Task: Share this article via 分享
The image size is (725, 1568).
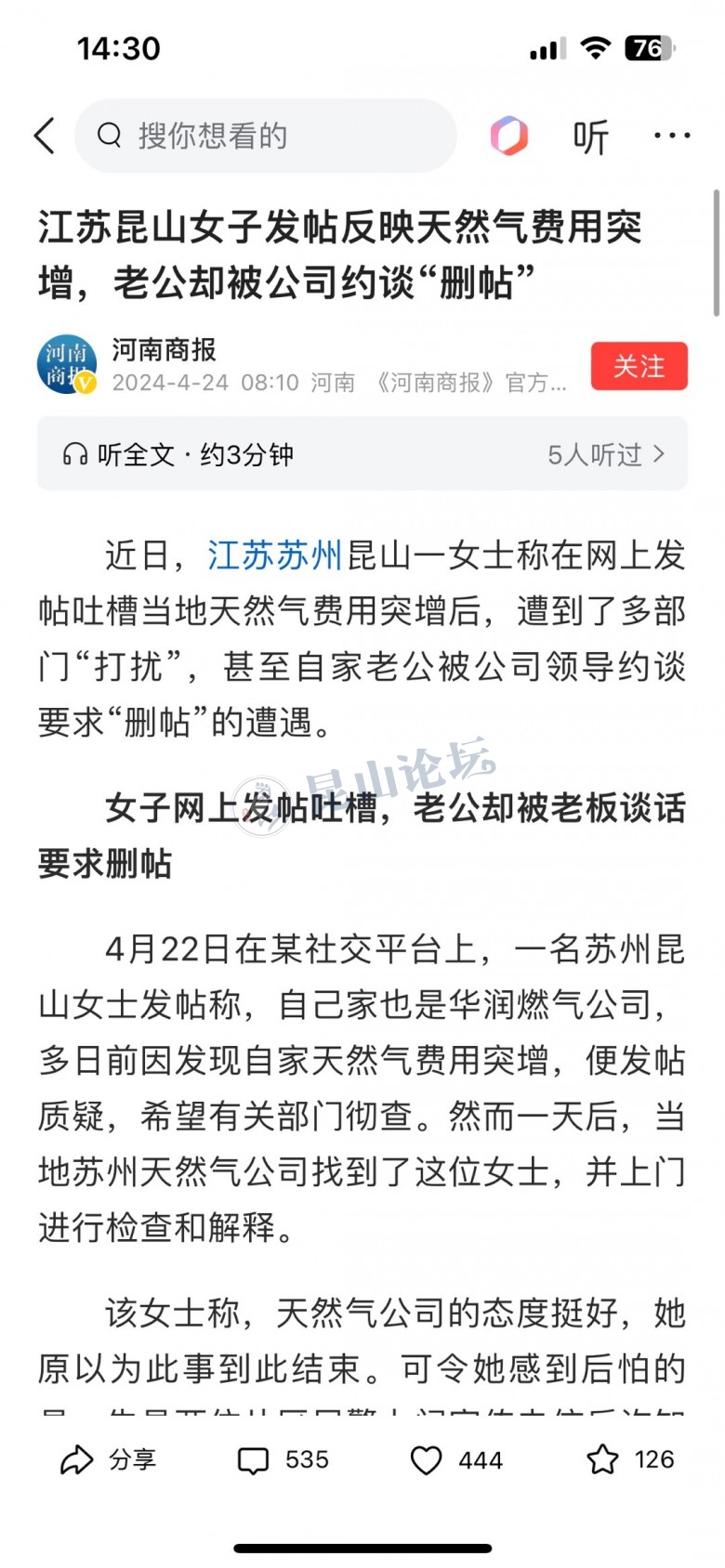Action: click(108, 1459)
